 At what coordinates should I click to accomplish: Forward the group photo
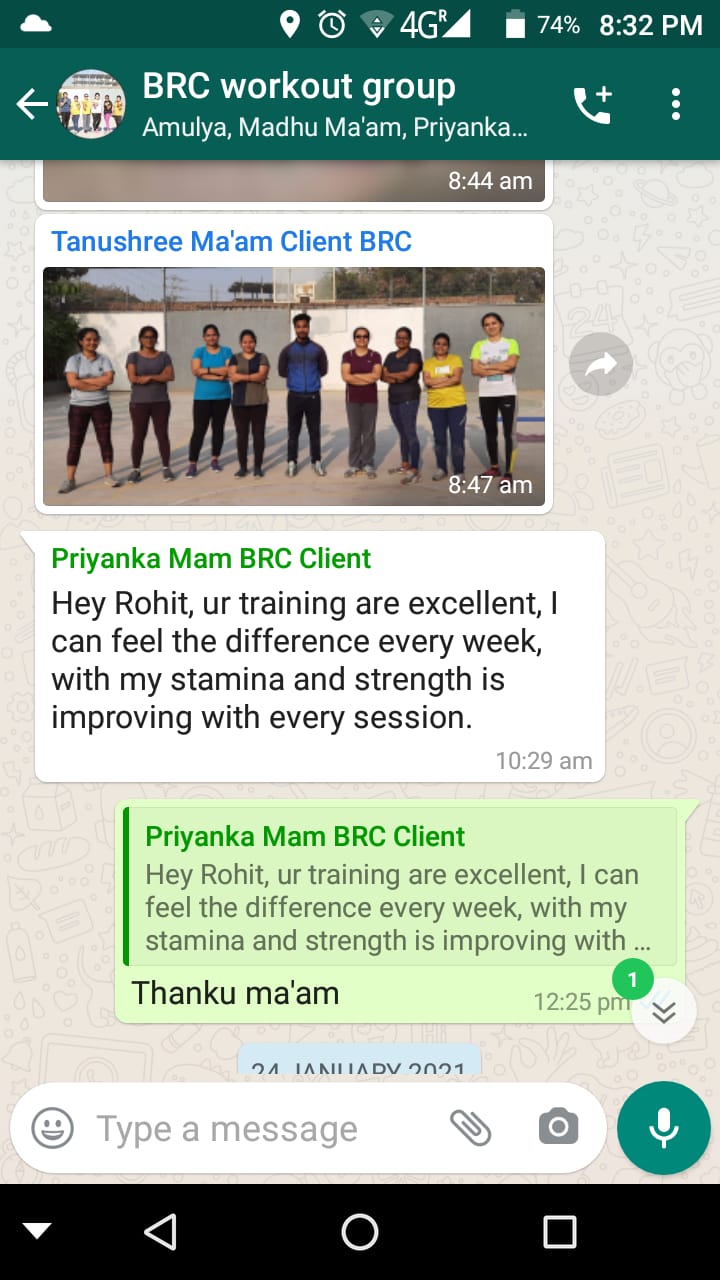coord(600,365)
